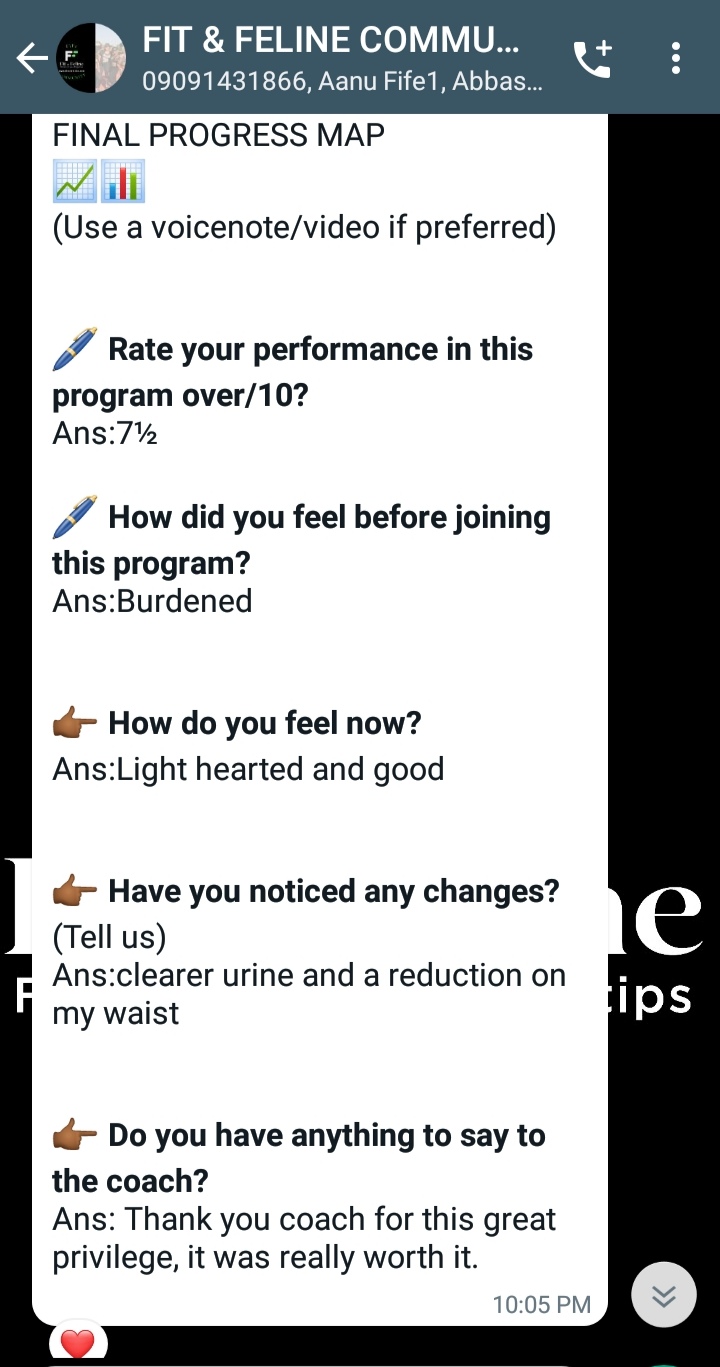This screenshot has height=1367, width=720.
Task: Open the overflow menu
Action: (x=676, y=59)
